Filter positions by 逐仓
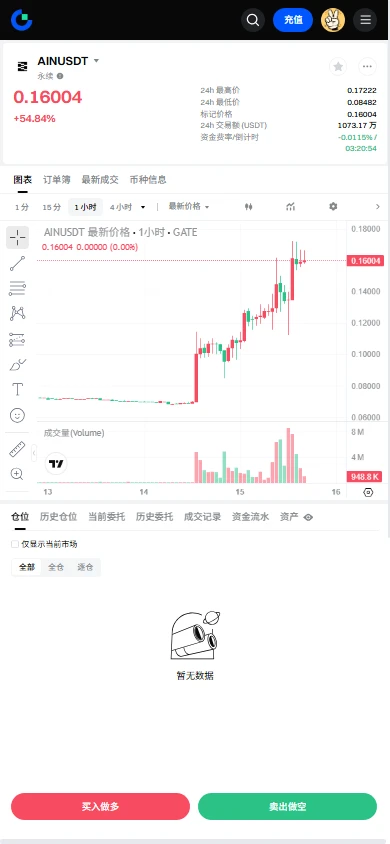Screen dimensions: 390x844 (85, 567)
